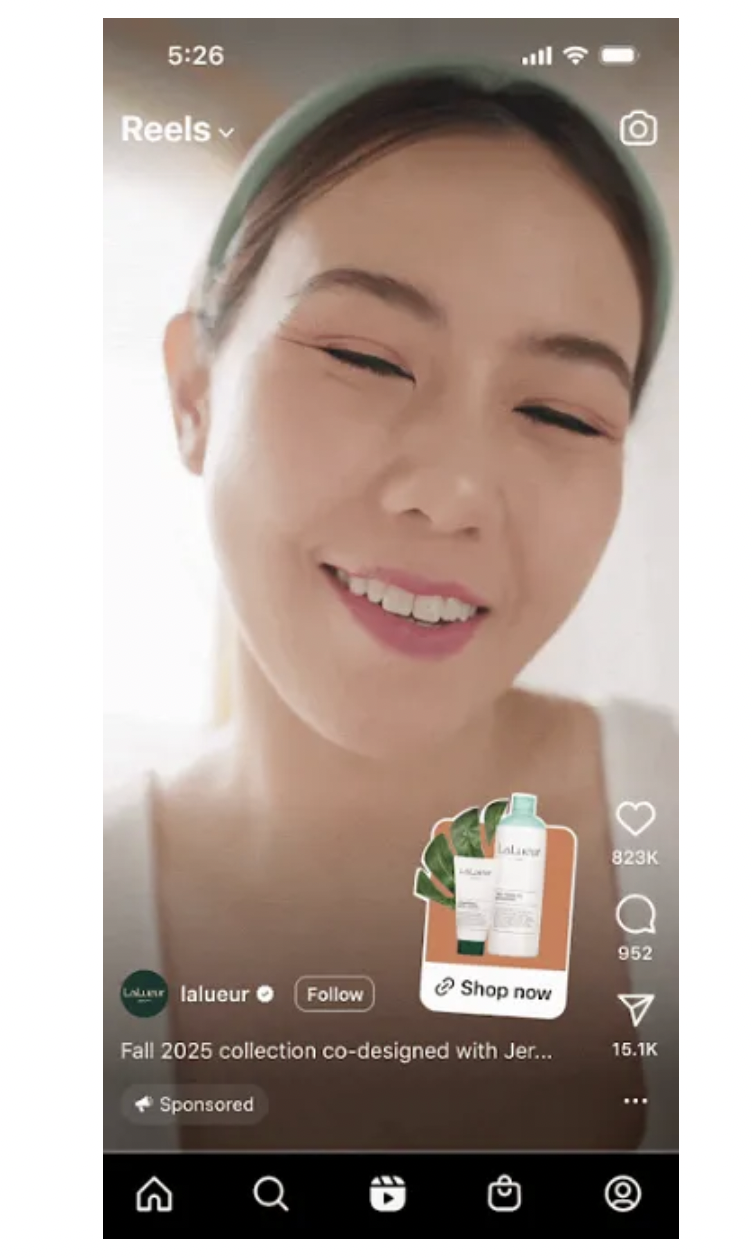Open the camera to create a reel
Screen dimensions: 752x1258
[638, 129]
